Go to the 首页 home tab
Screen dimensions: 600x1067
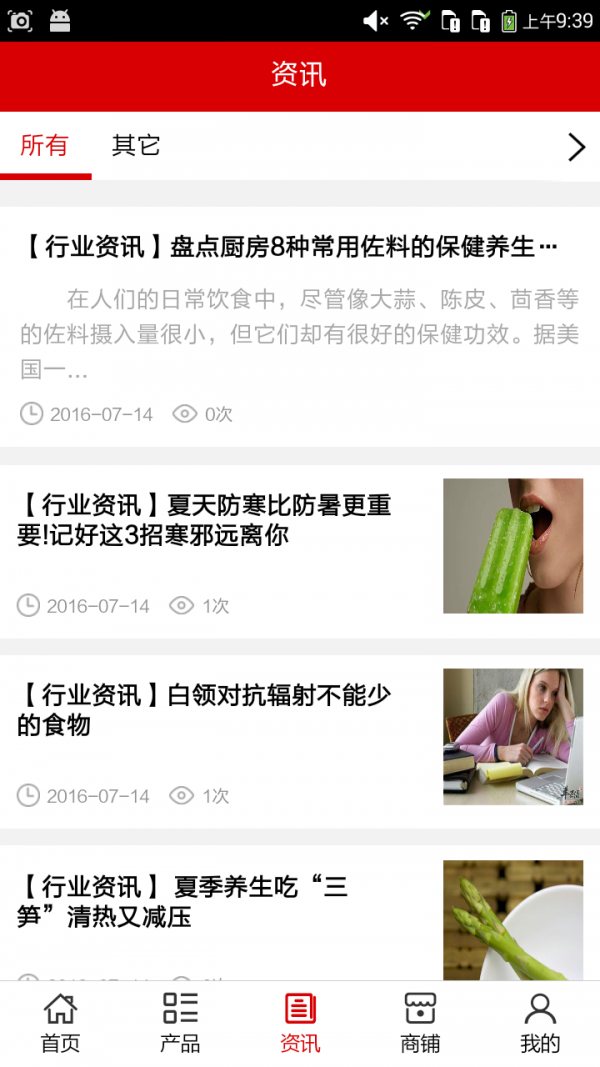point(60,1024)
